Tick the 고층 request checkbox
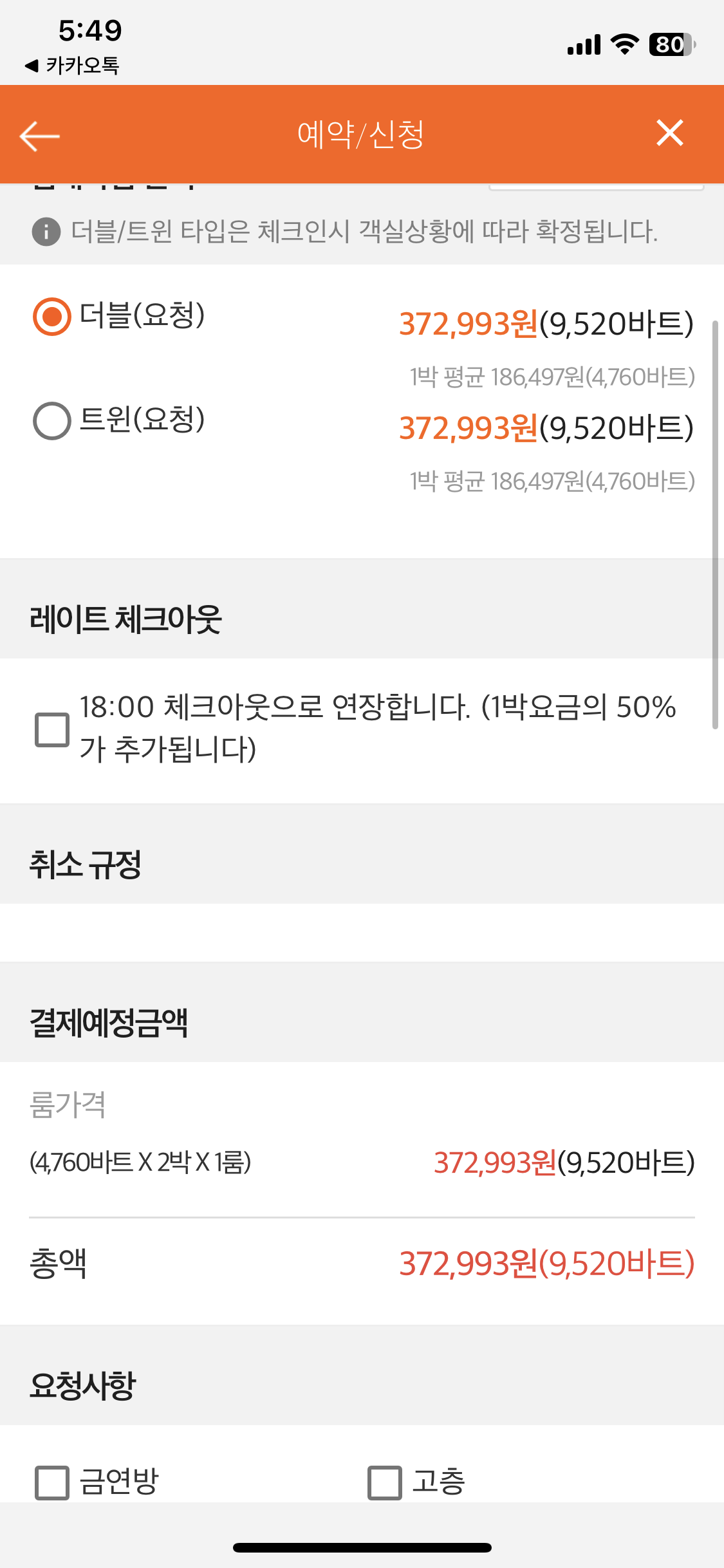Screen dimensions: 724x1568 click(x=384, y=1482)
